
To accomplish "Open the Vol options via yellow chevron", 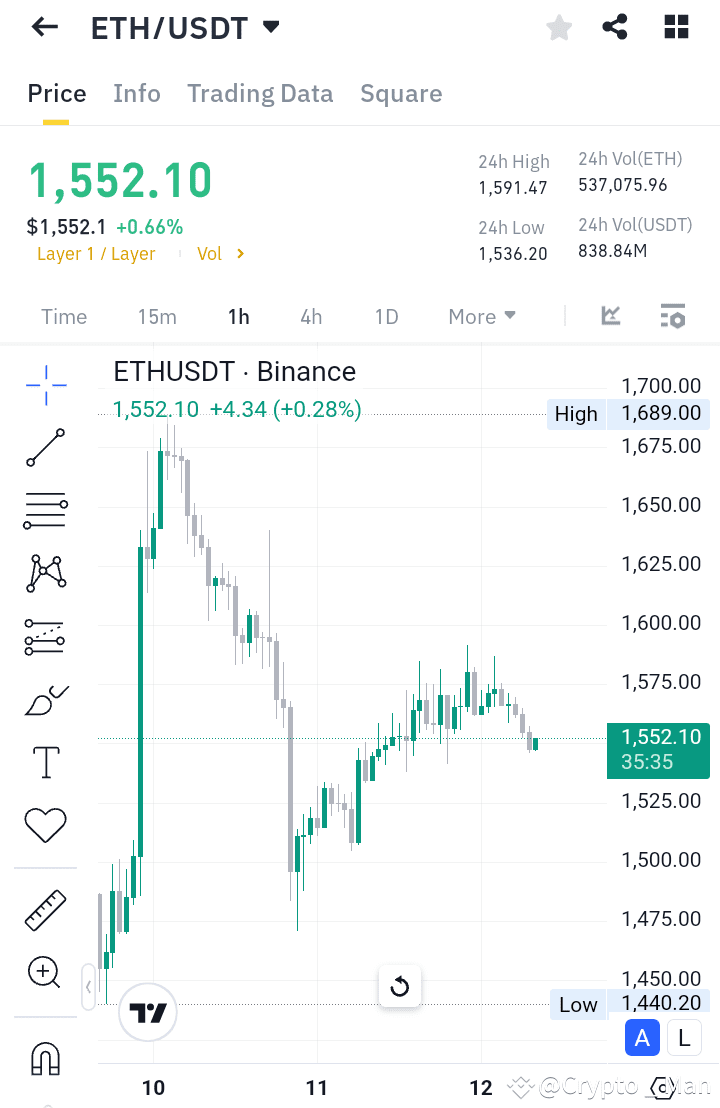I will coord(240,254).
